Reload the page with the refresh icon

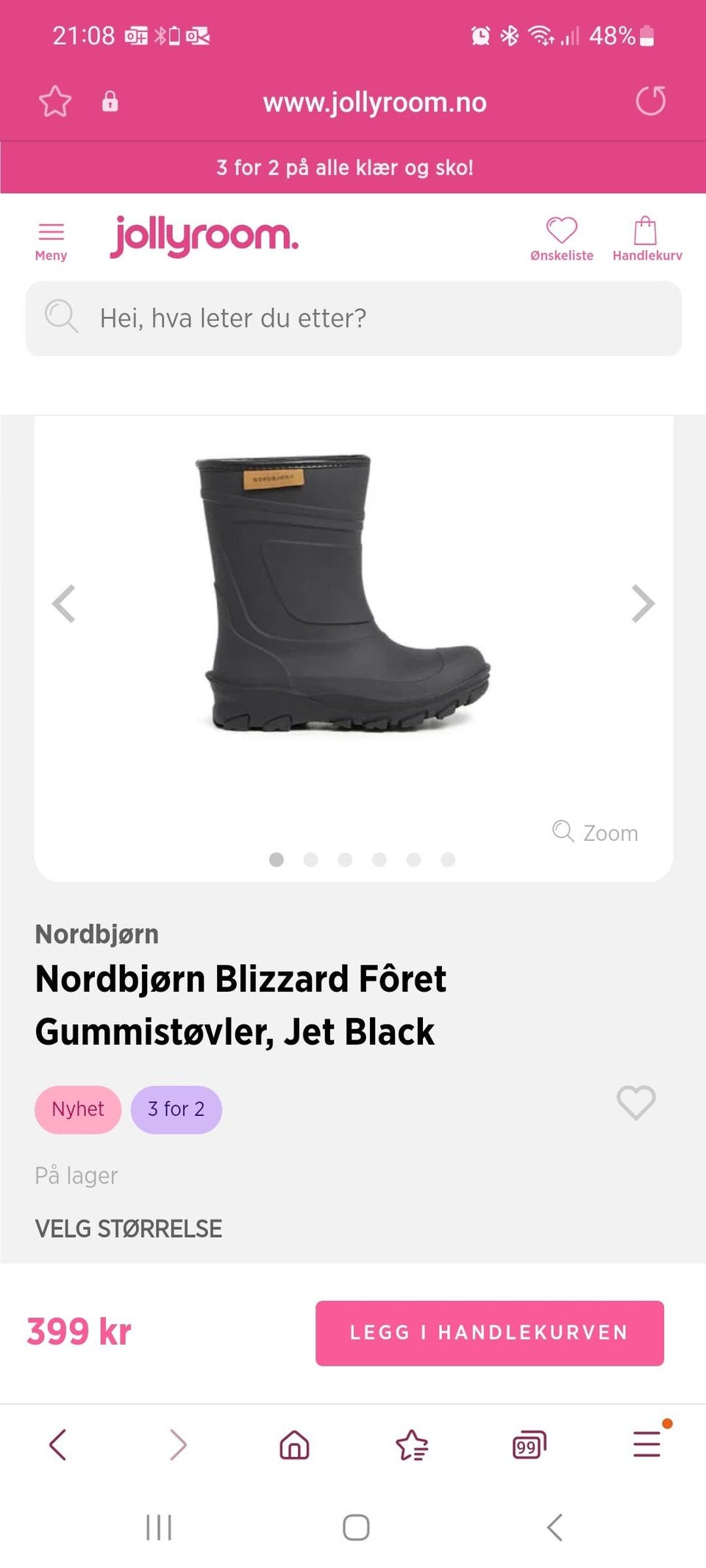(650, 102)
